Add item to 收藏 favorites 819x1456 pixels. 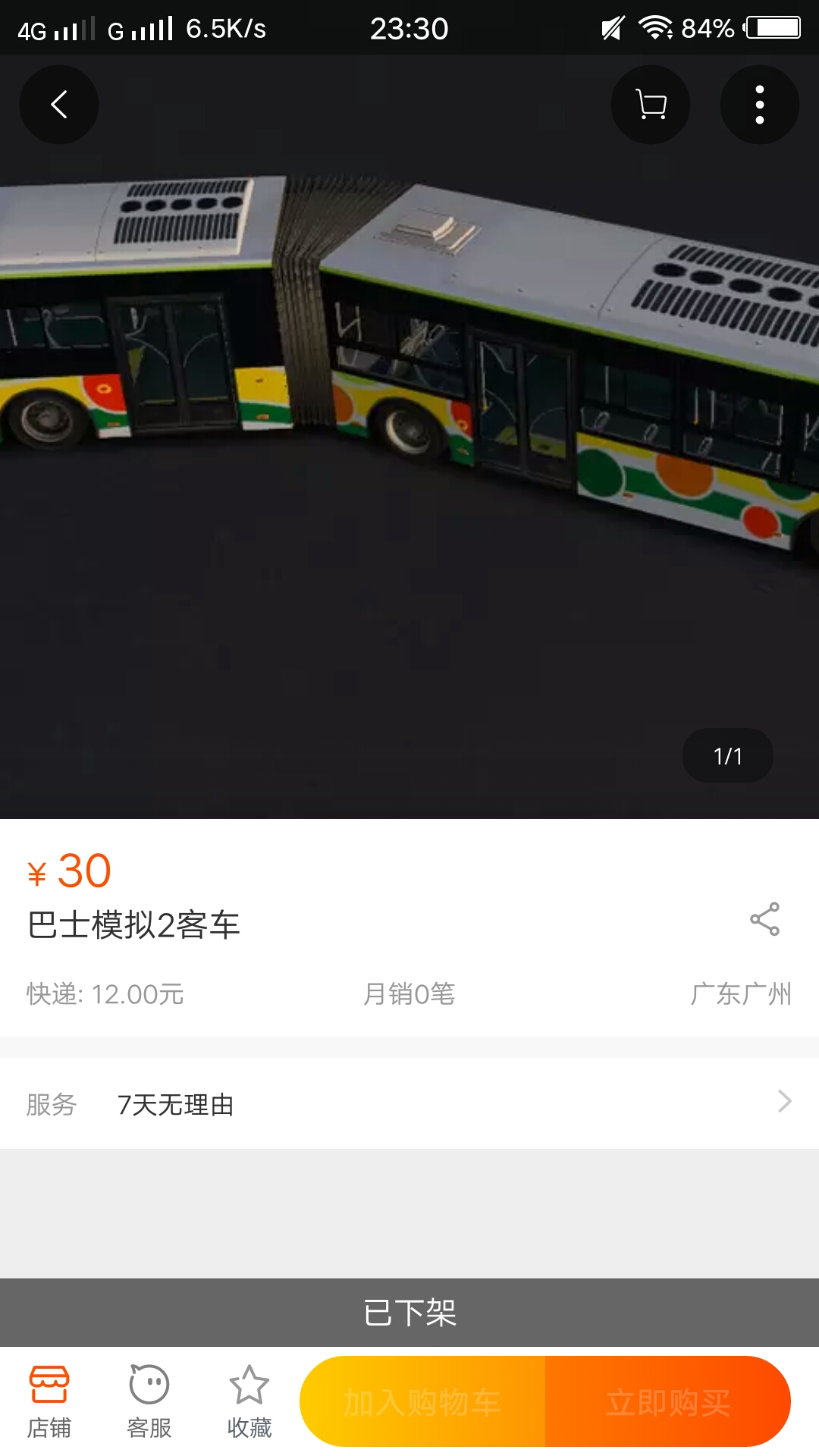249,1401
